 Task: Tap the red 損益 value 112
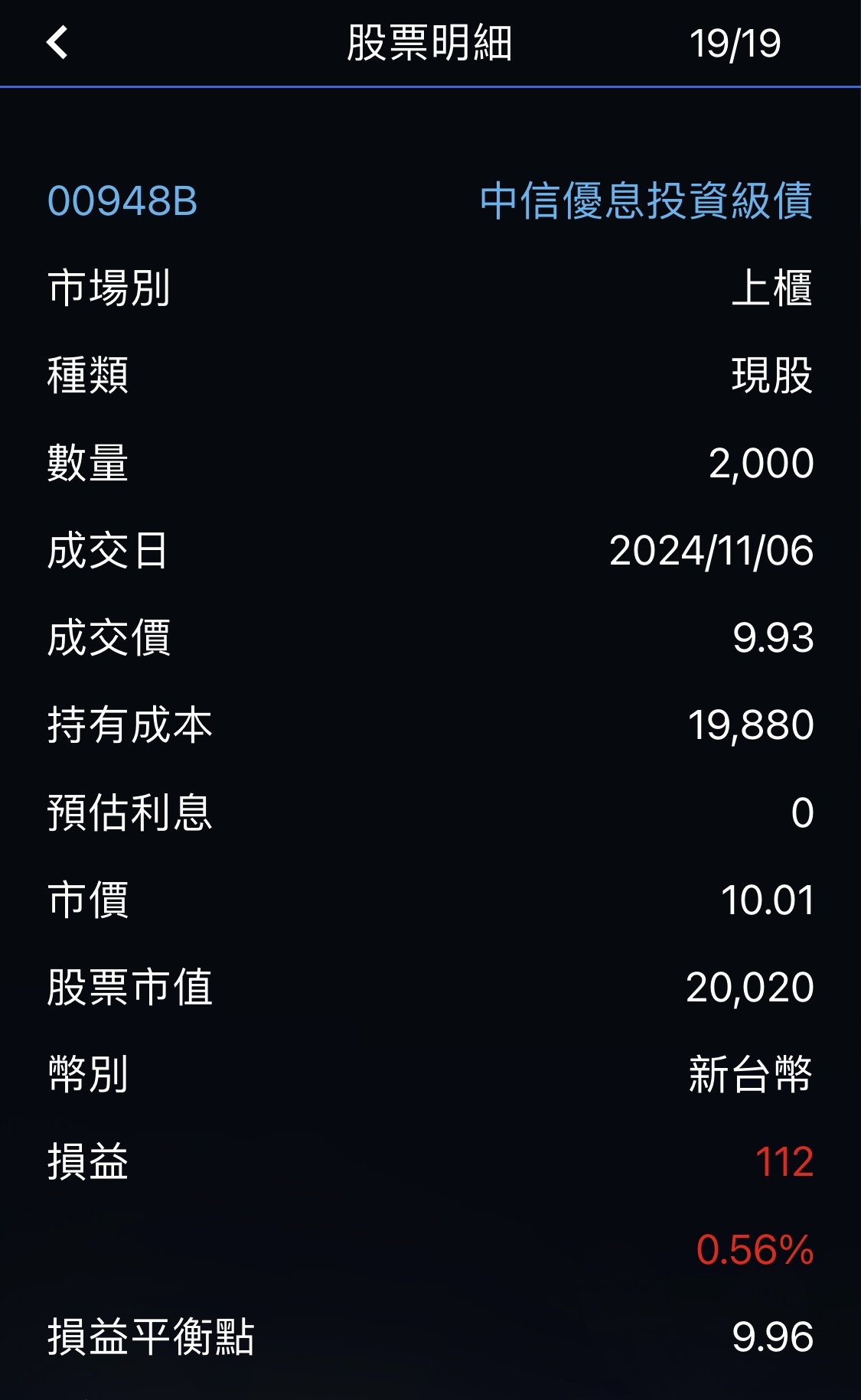click(x=781, y=1163)
